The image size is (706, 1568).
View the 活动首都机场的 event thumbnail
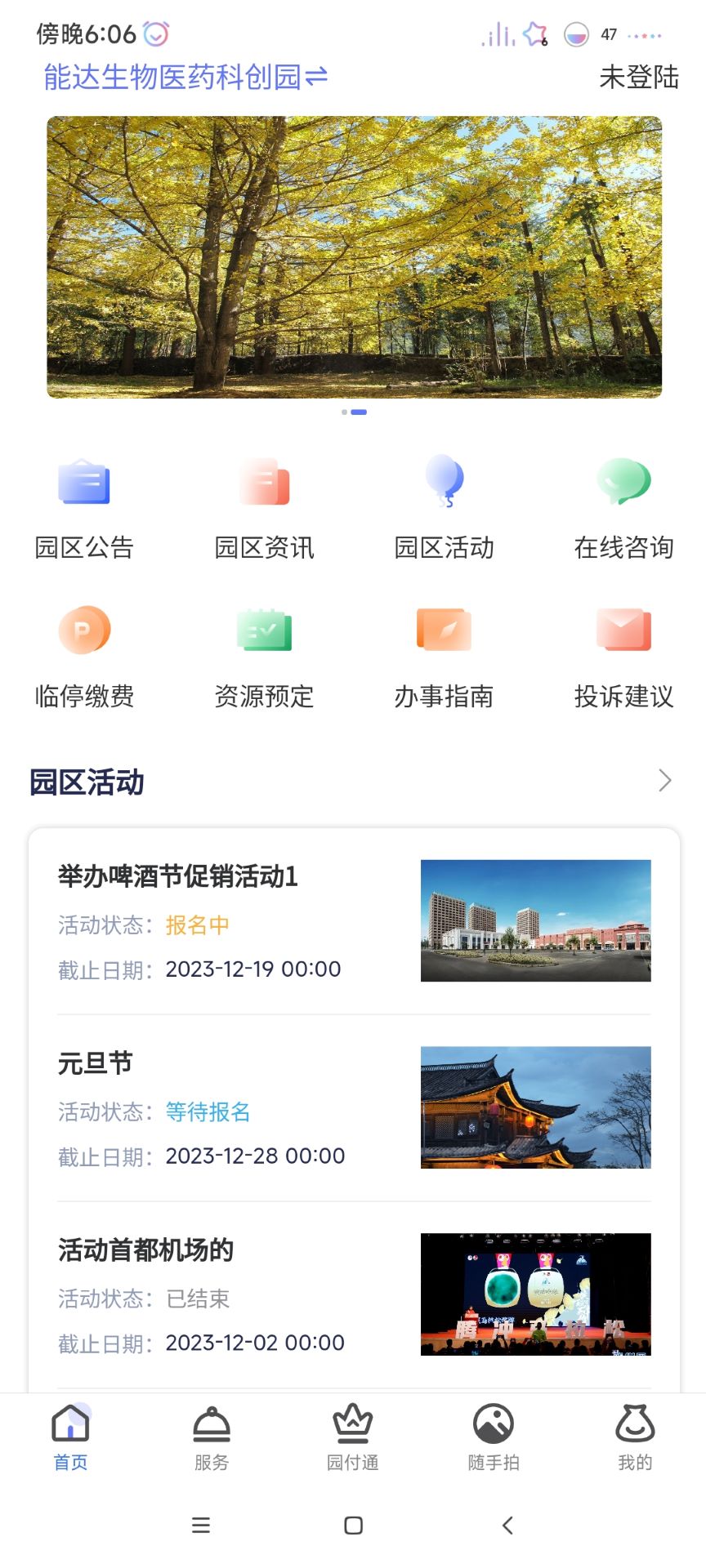click(x=535, y=1294)
